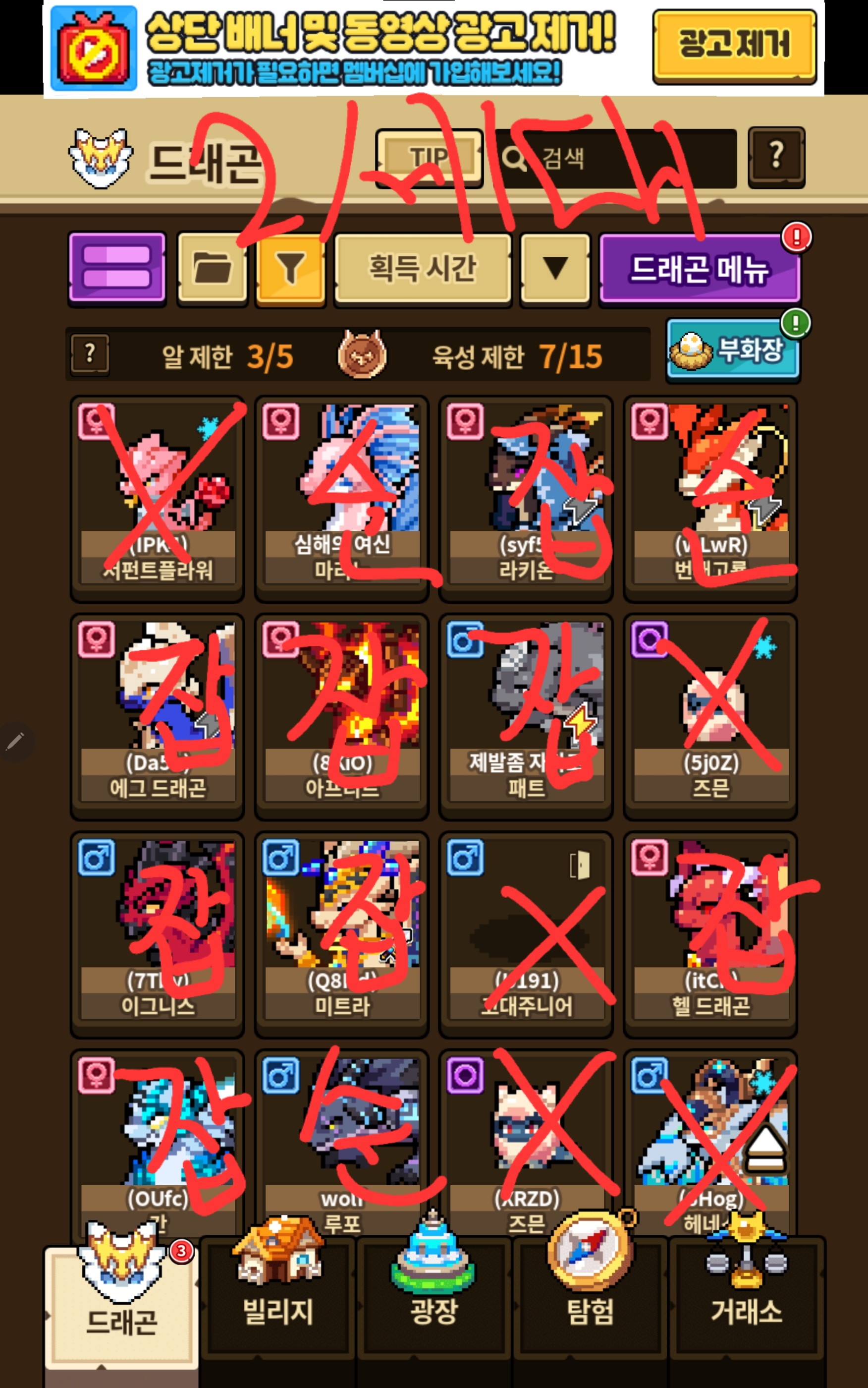Open the question mark help button beside search
The height and width of the screenshot is (1388, 868).
pos(776,157)
